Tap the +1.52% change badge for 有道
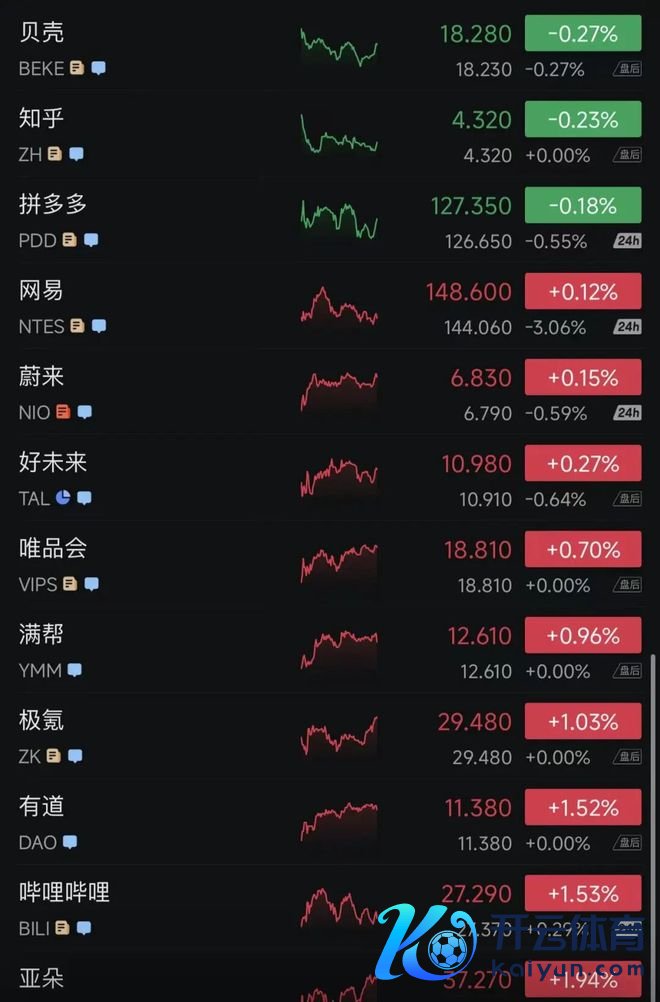Image resolution: width=660 pixels, height=1002 pixels. 583,808
